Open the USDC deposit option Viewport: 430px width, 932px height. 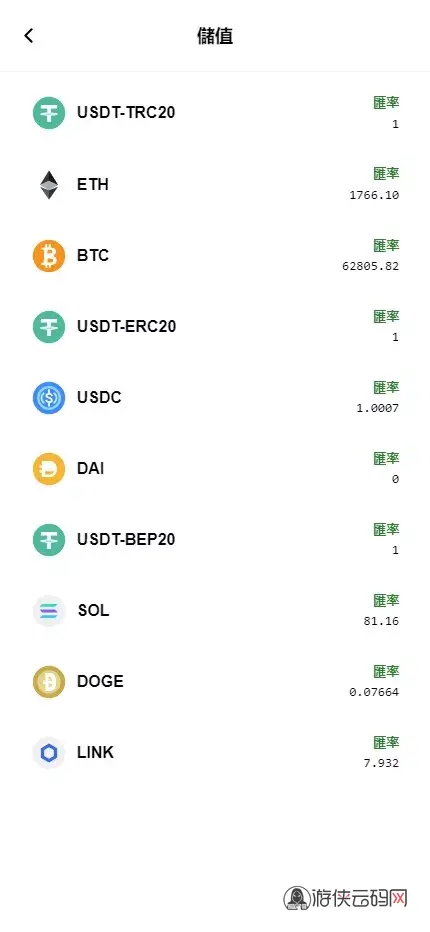click(x=215, y=398)
